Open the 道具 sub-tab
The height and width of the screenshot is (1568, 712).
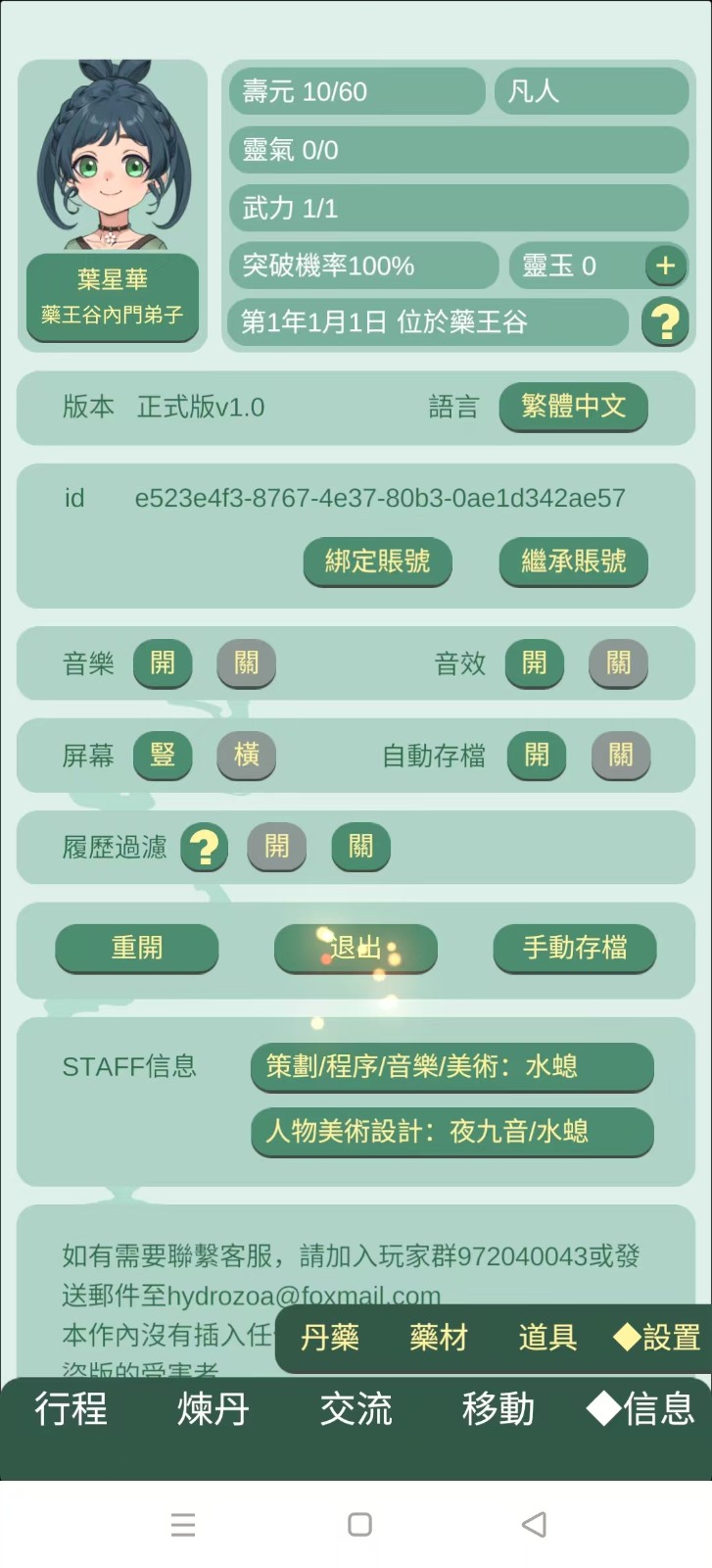click(x=546, y=1338)
